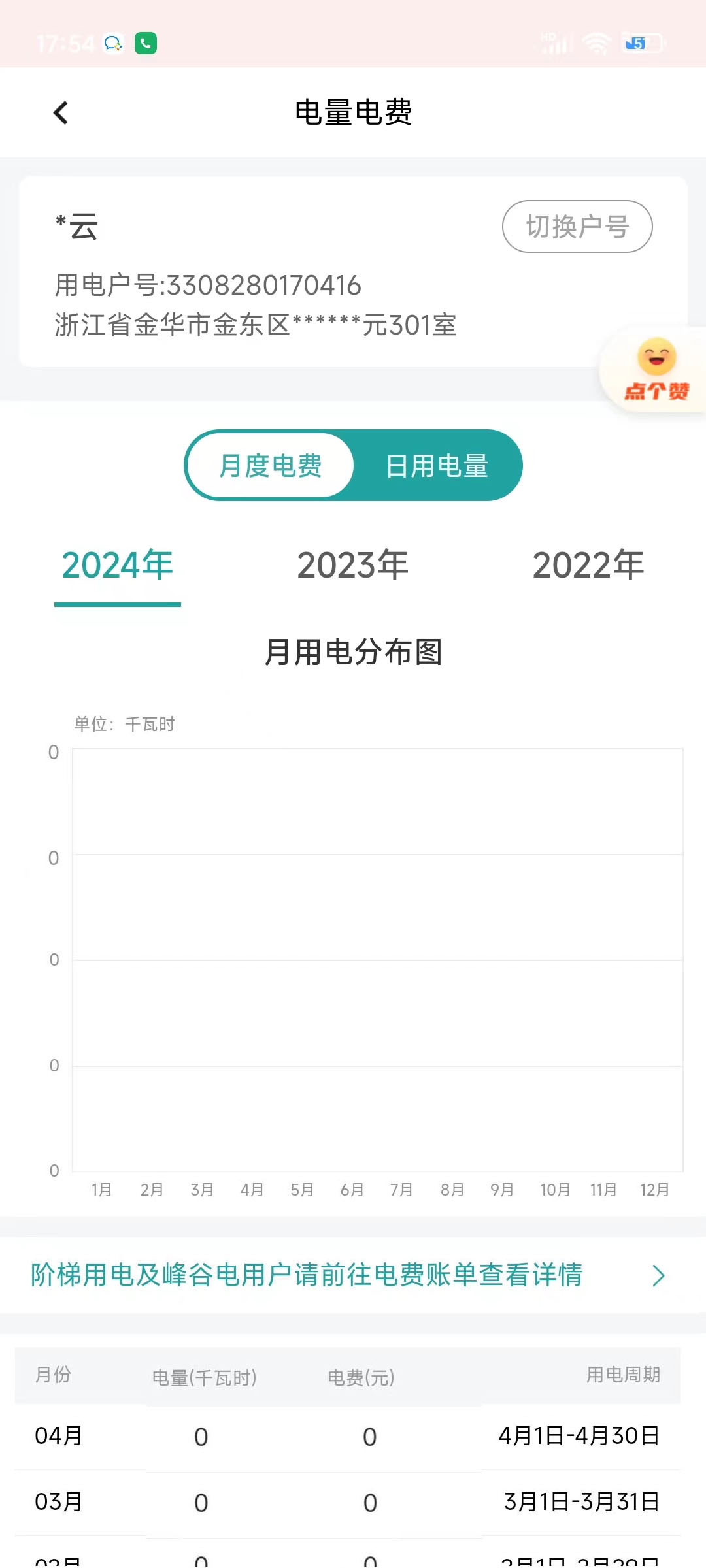Select the 2024年 tab
Viewport: 706px width, 1568px height.
[117, 565]
